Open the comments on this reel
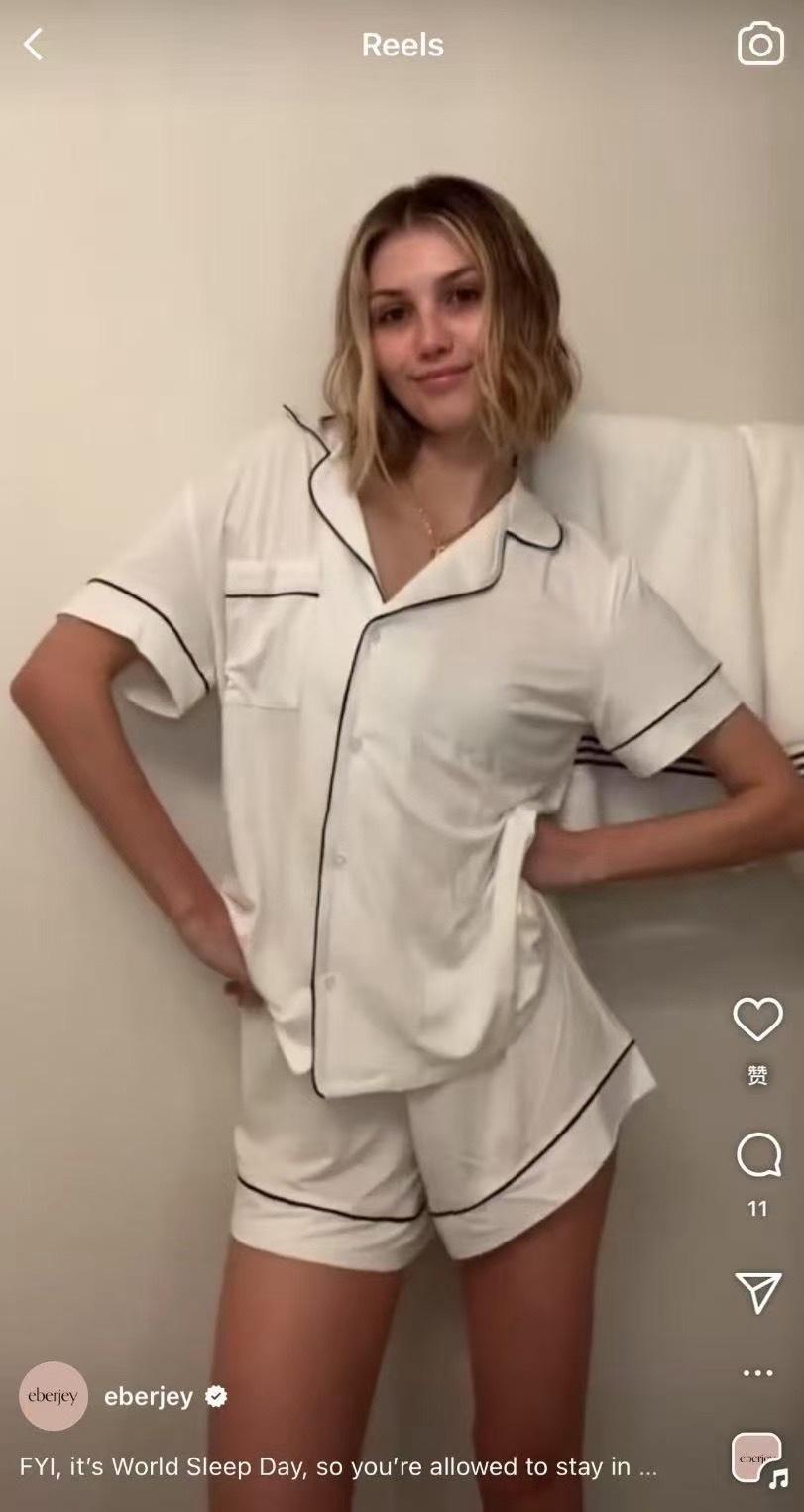Image resolution: width=804 pixels, height=1512 pixels. [x=757, y=1155]
